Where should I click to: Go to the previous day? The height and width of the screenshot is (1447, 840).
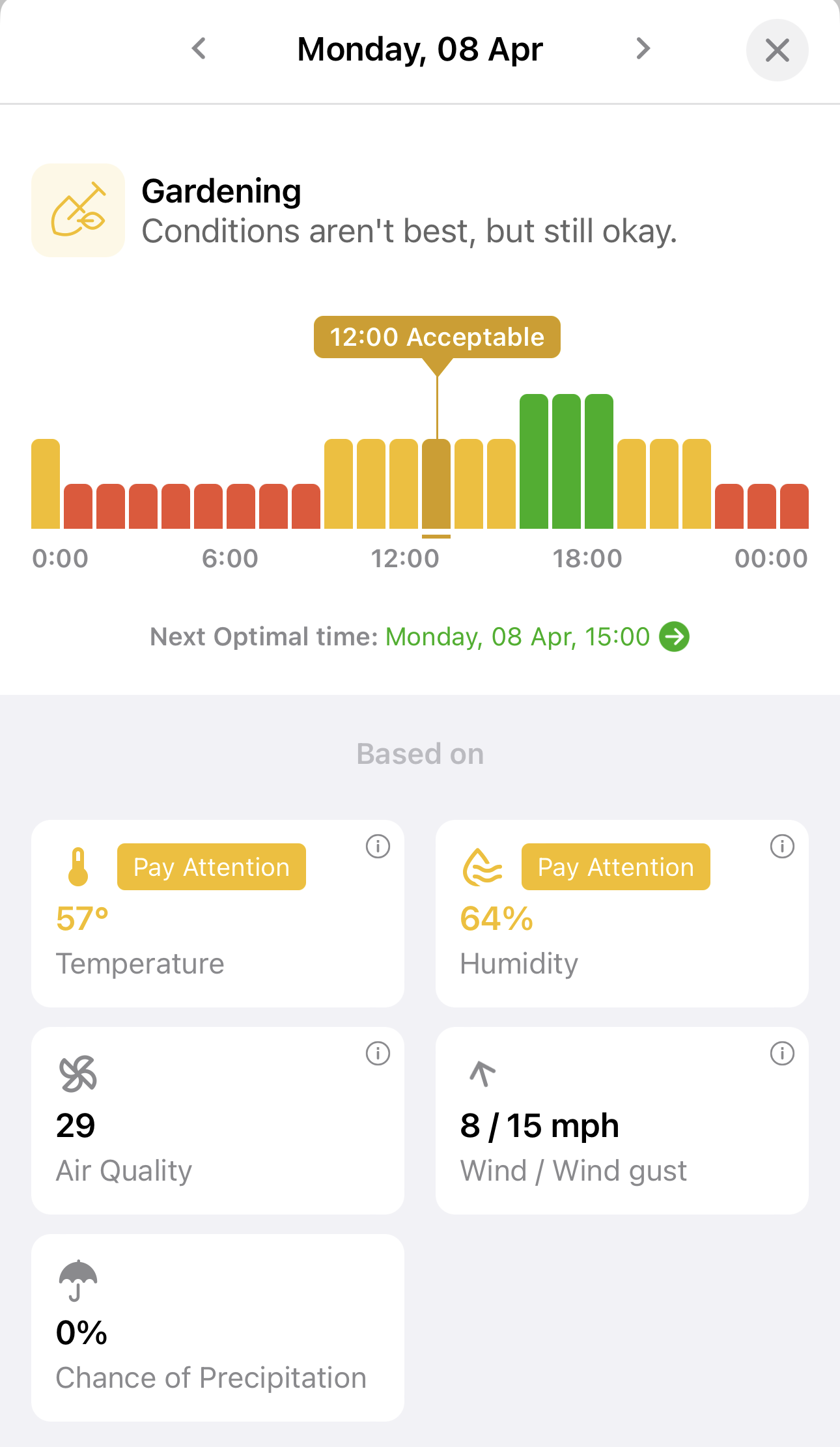click(199, 49)
